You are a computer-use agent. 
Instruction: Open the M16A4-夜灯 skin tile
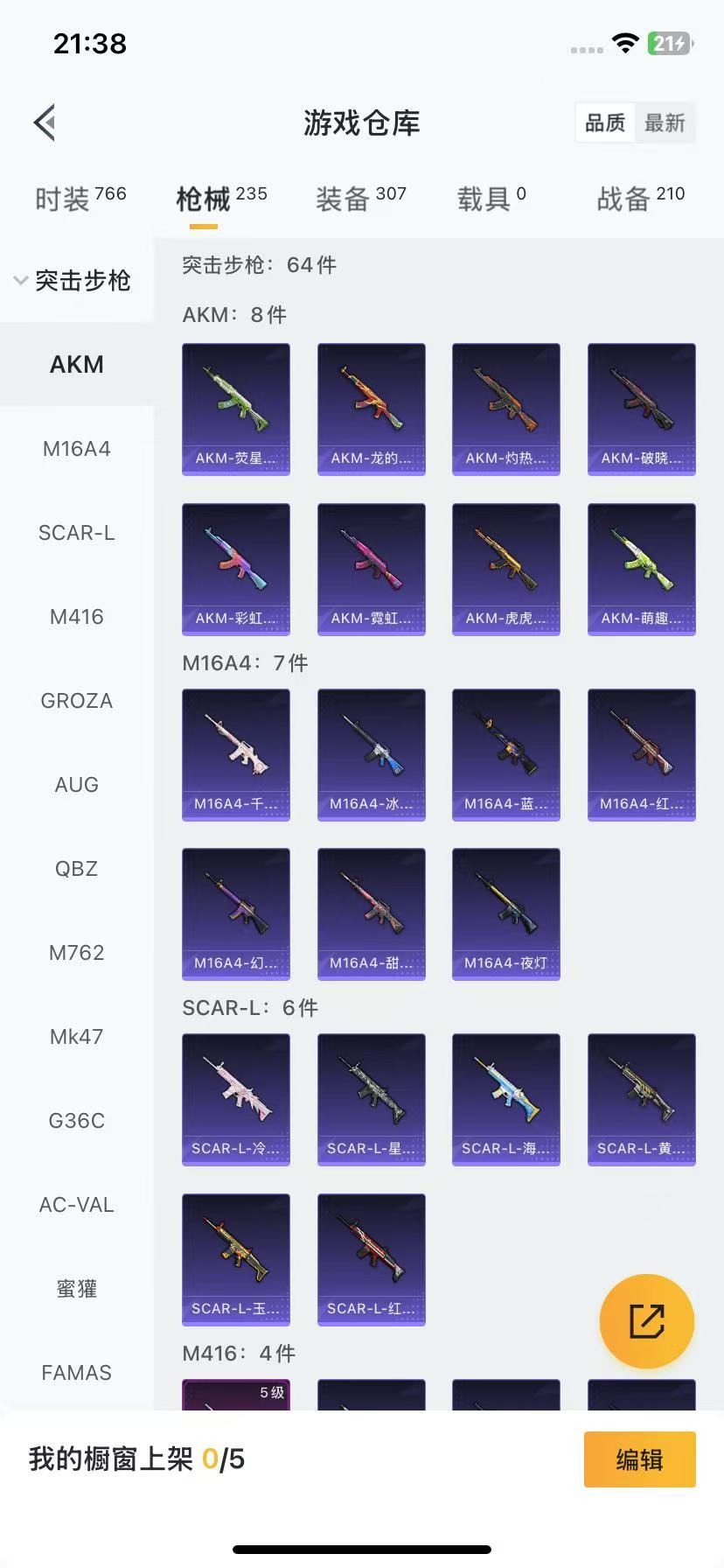pyautogui.click(x=506, y=914)
